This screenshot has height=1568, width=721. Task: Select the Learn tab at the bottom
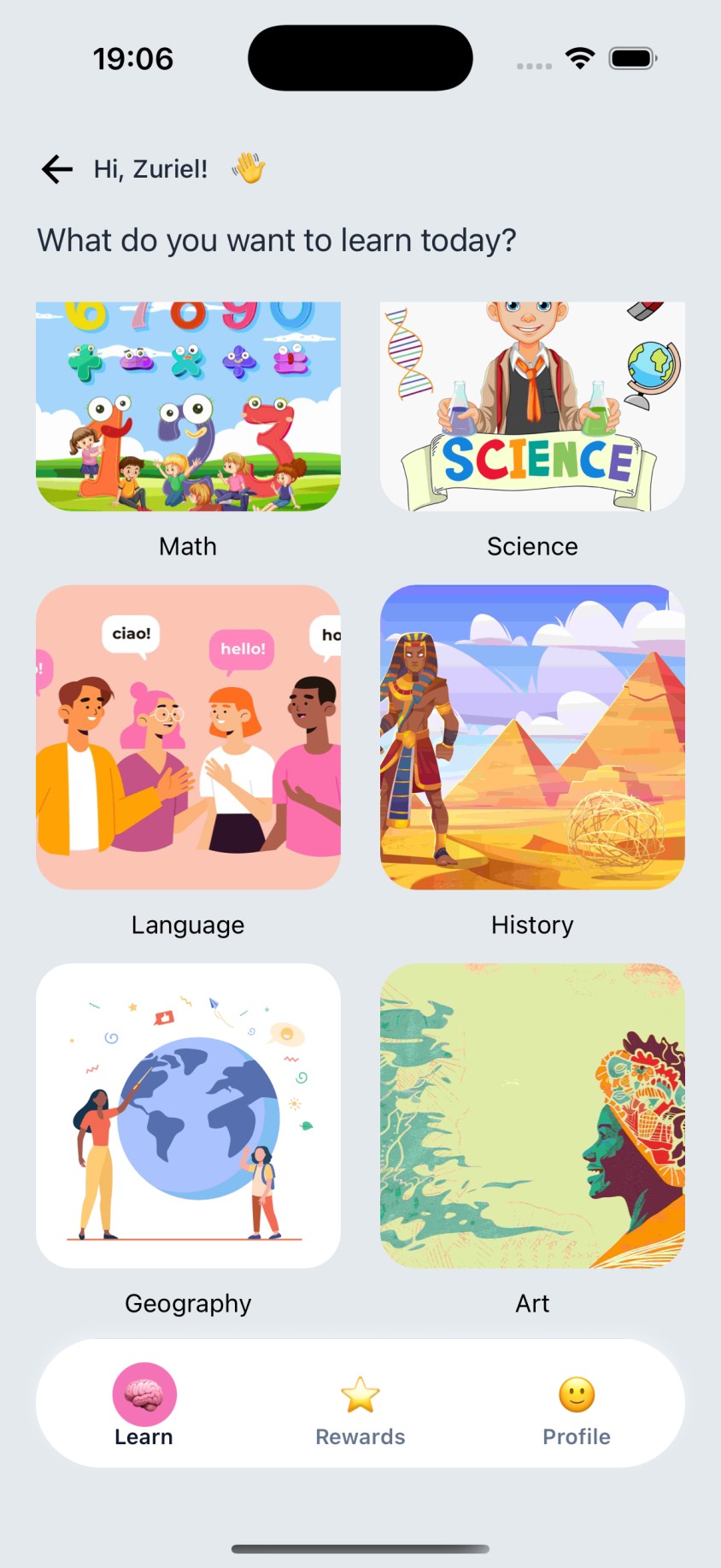tap(144, 1414)
